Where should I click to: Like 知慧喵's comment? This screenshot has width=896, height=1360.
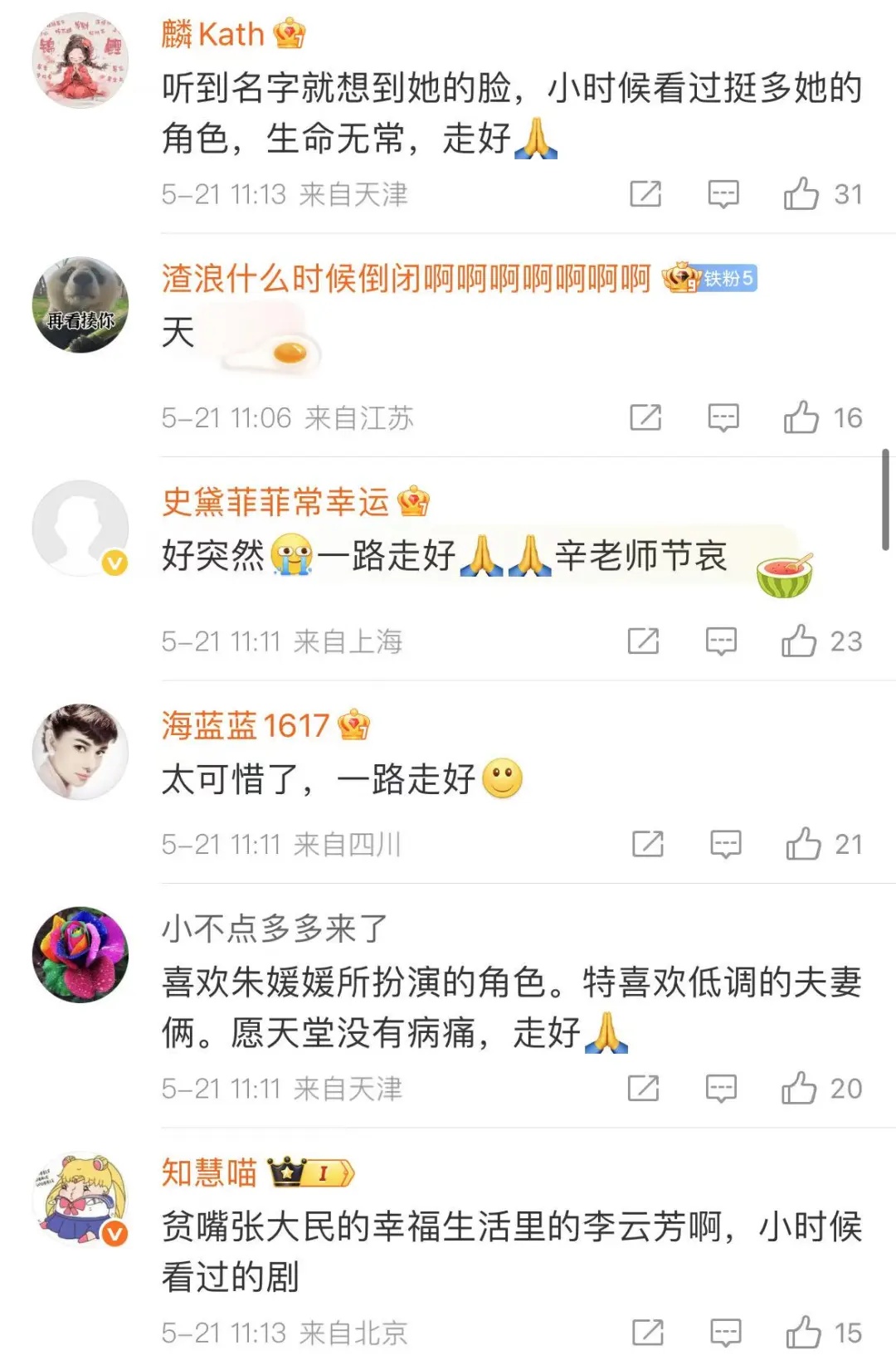[x=803, y=1333]
